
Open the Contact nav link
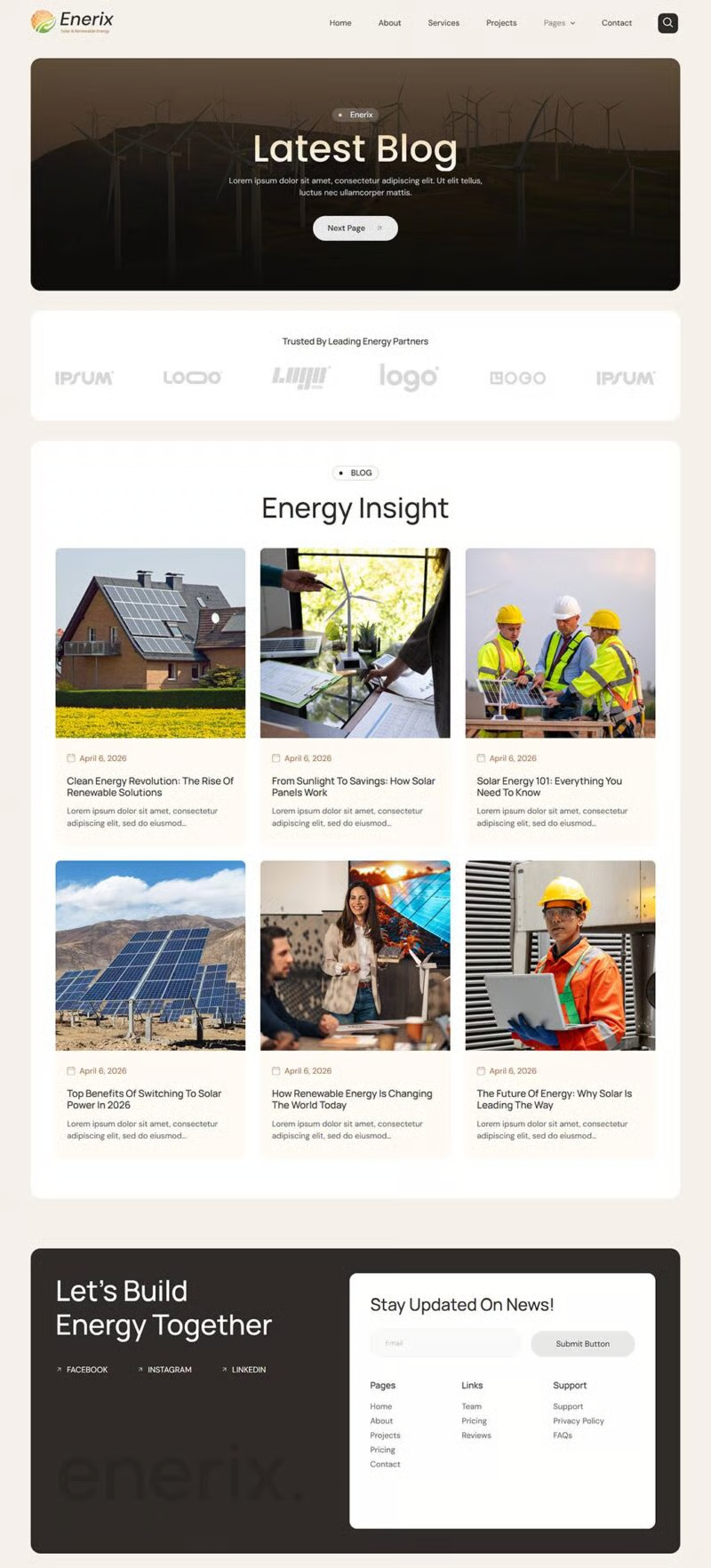(x=617, y=23)
